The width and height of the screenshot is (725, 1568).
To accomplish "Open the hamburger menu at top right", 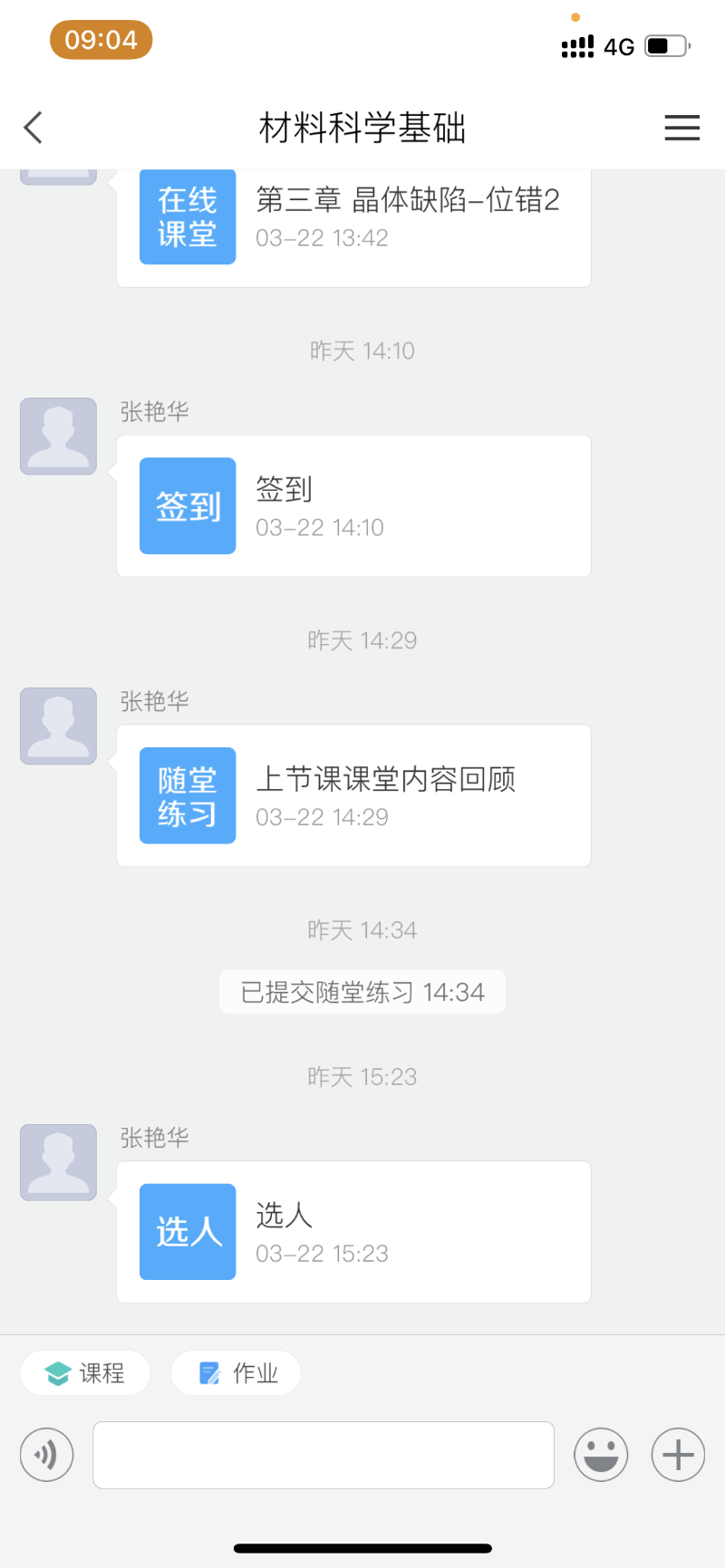I will [681, 128].
